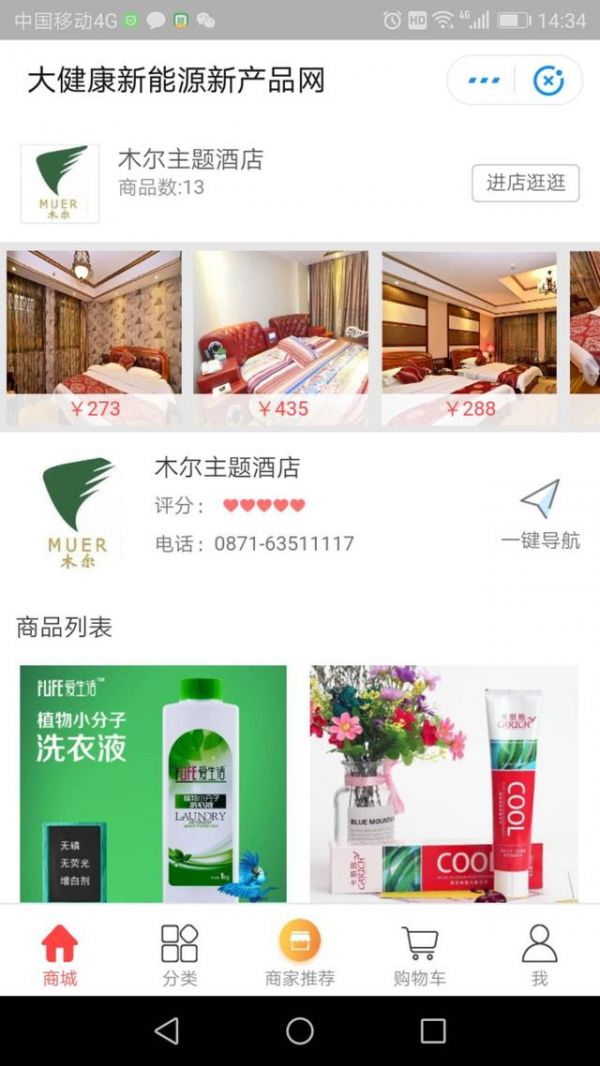Open the room priced ¥273
The image size is (600, 1066).
(94, 339)
